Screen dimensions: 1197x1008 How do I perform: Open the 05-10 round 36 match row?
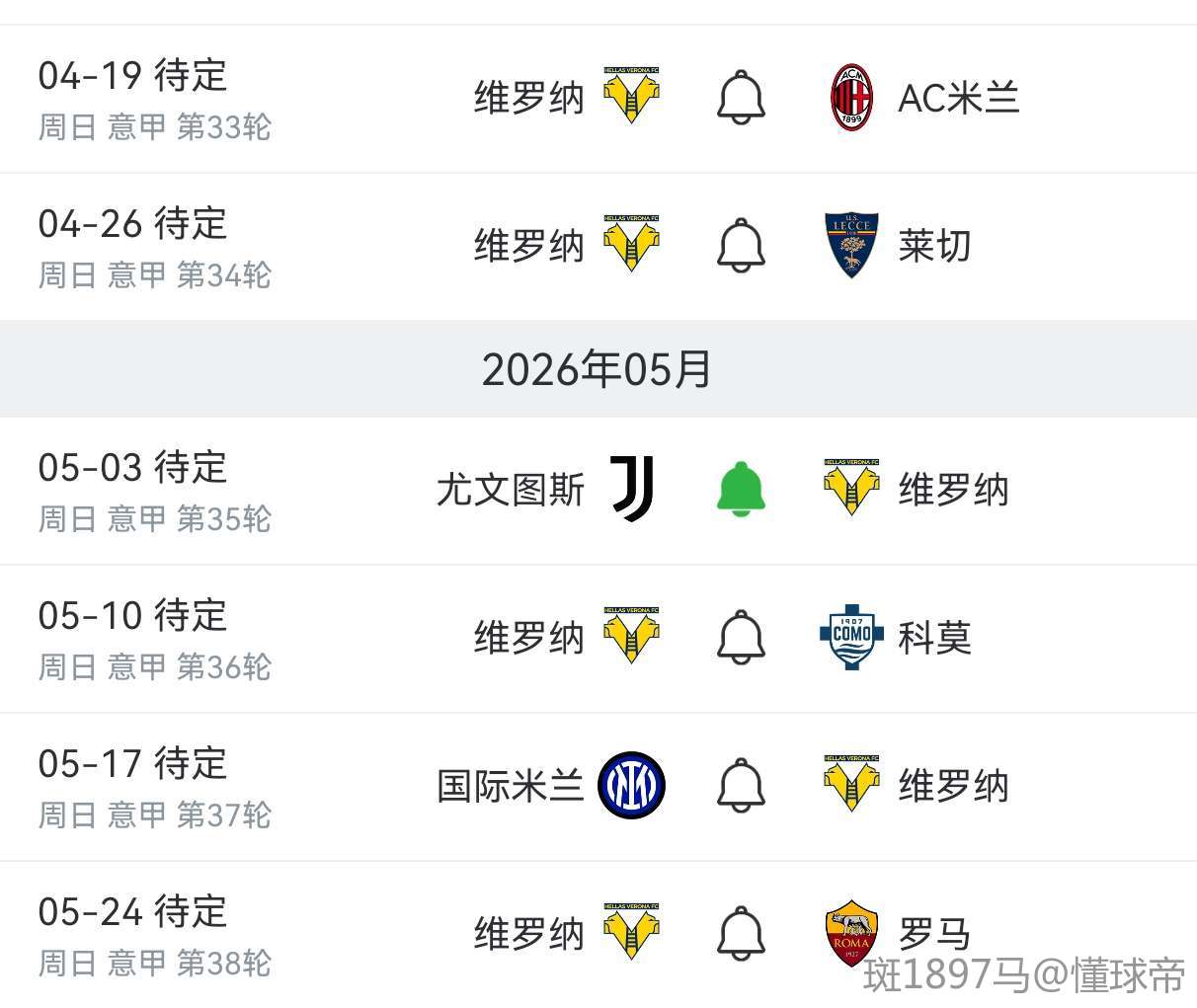pos(154,640)
